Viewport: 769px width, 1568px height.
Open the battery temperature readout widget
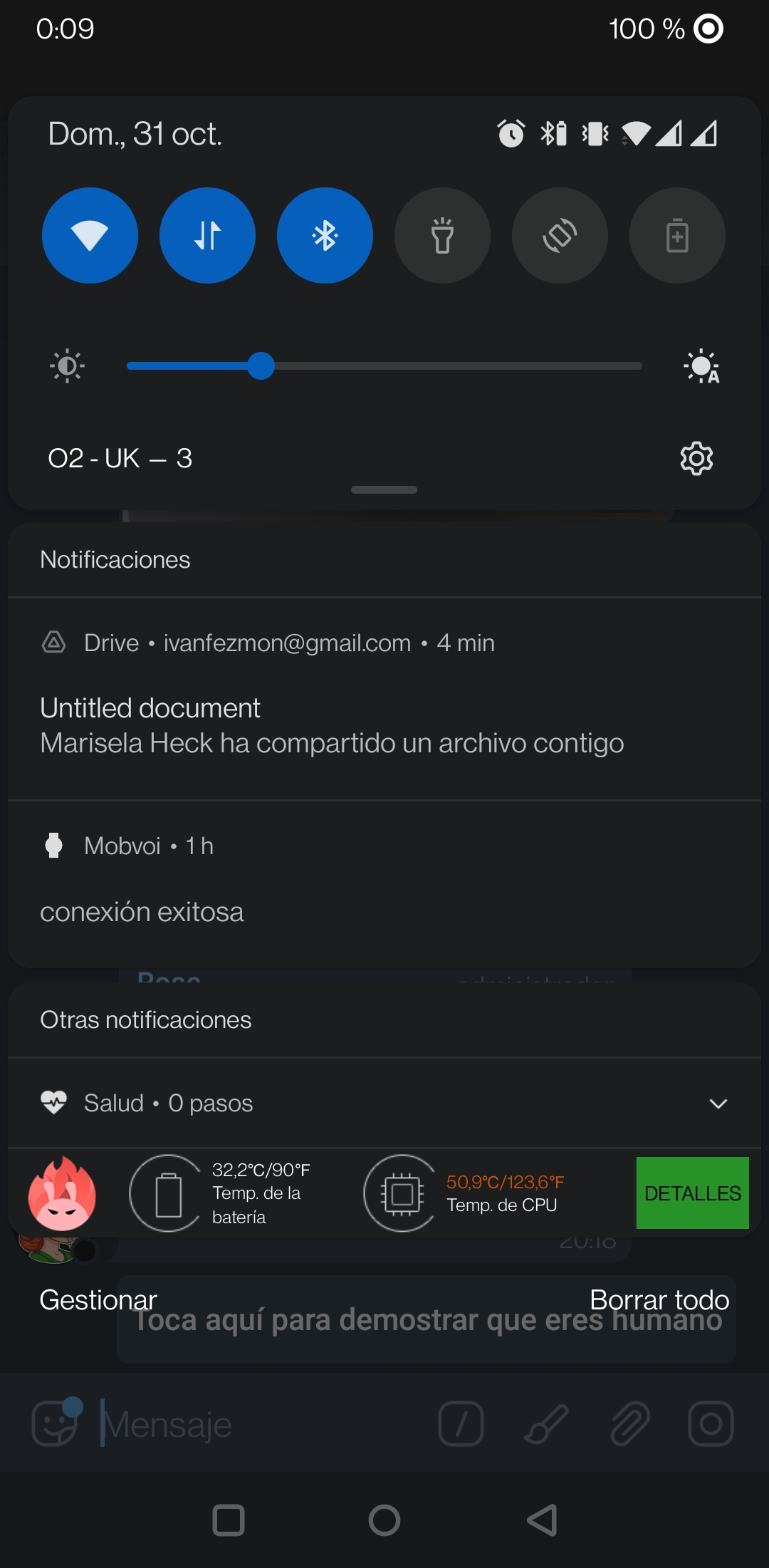pyautogui.click(x=221, y=1193)
